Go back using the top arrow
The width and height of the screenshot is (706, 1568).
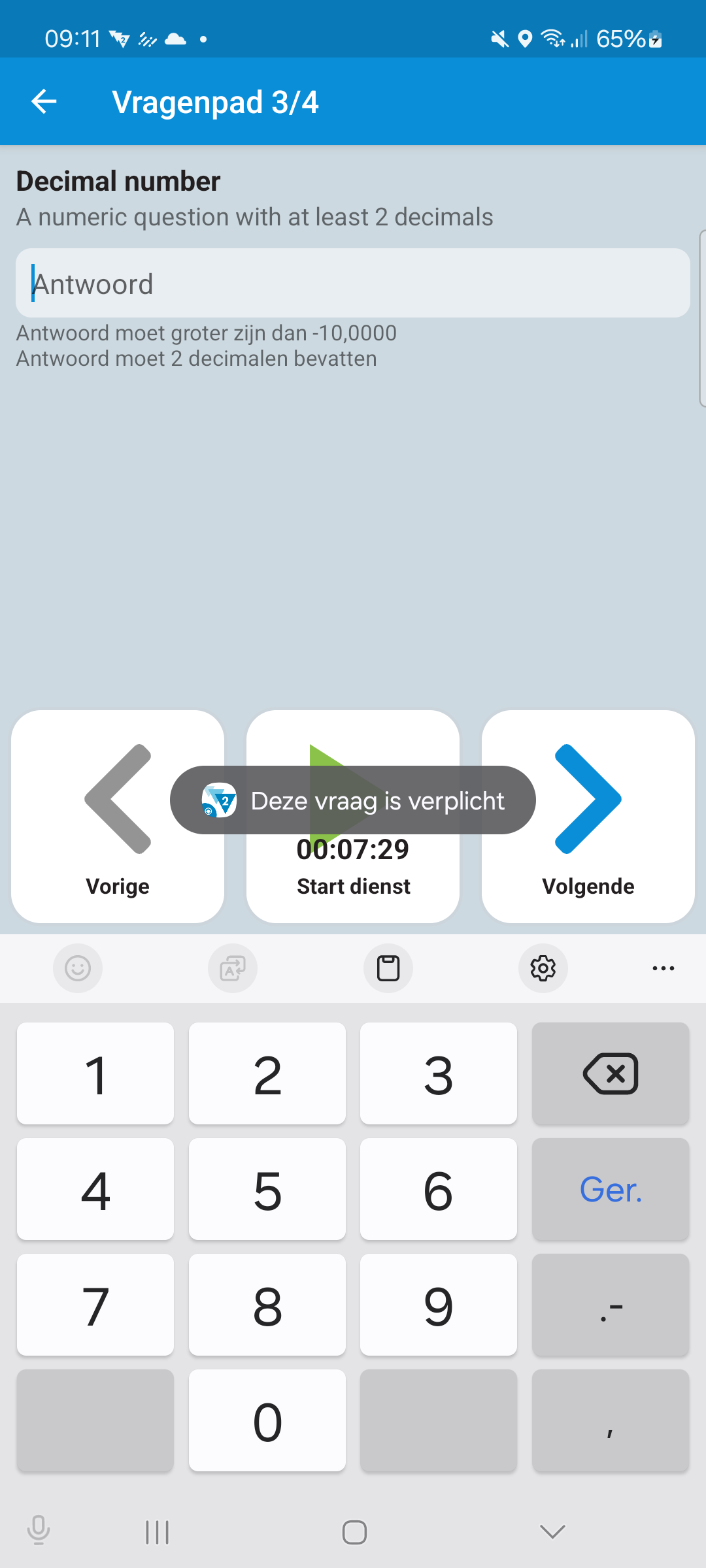pyautogui.click(x=44, y=102)
